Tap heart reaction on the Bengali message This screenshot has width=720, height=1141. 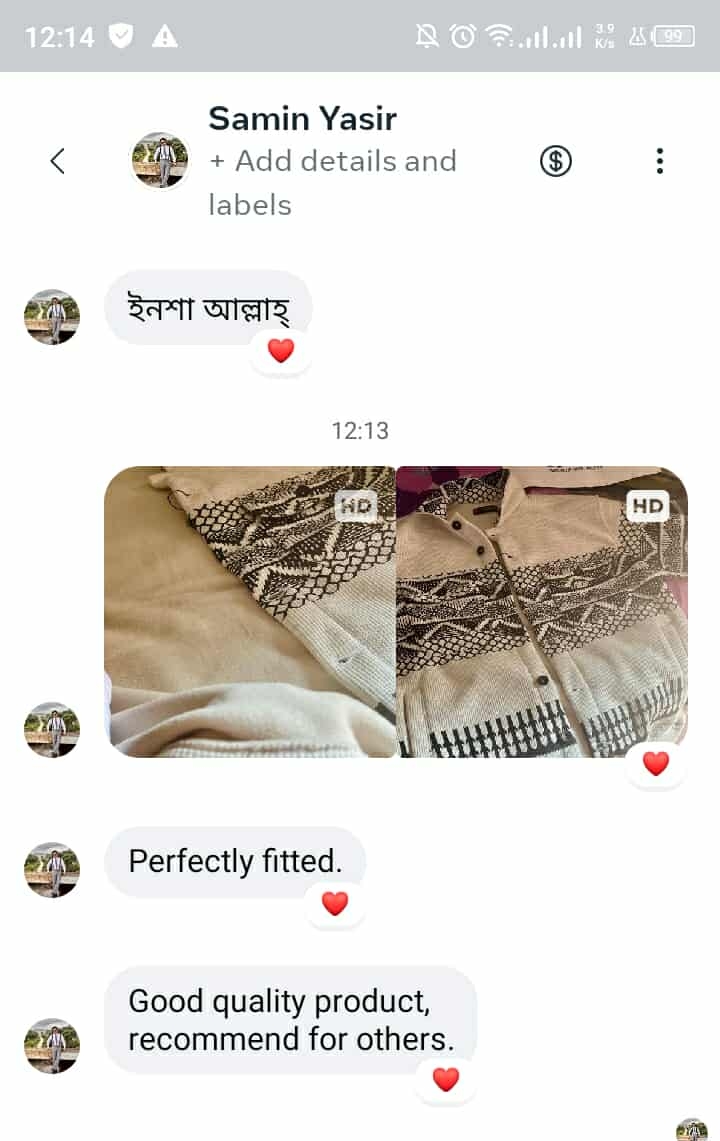pos(281,351)
